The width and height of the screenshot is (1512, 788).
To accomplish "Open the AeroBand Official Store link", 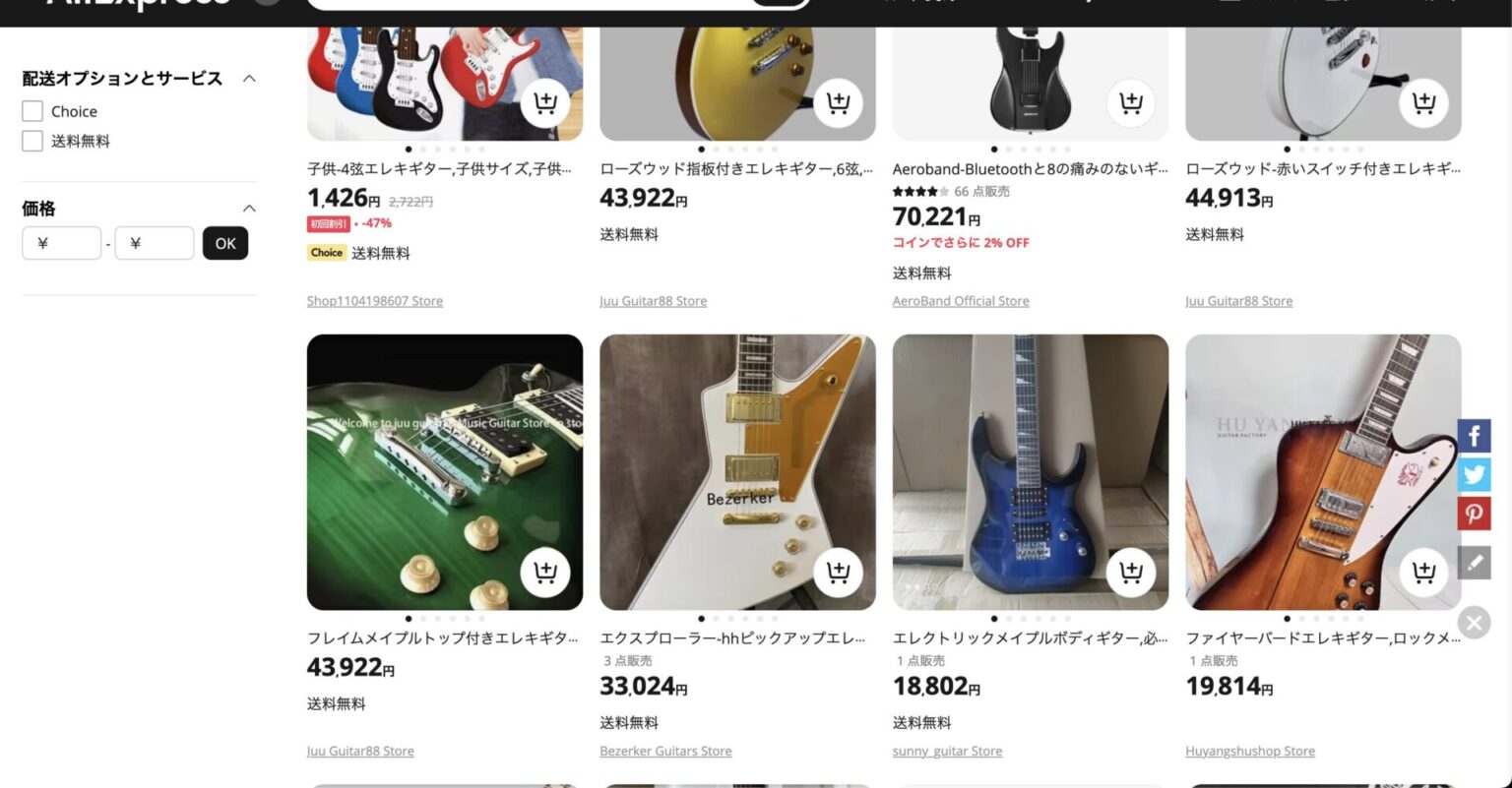I will 961,301.
